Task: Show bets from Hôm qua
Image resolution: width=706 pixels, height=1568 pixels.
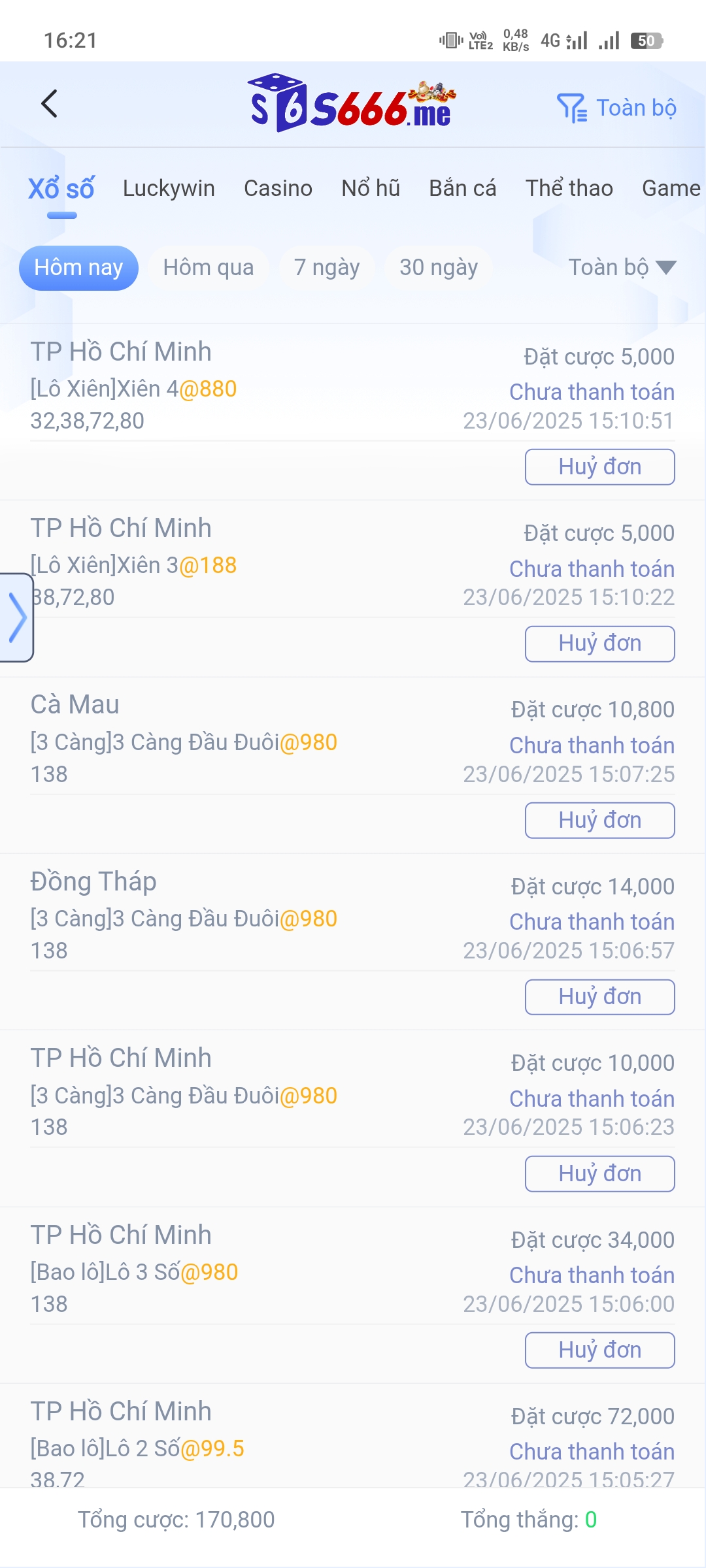Action: [x=209, y=267]
